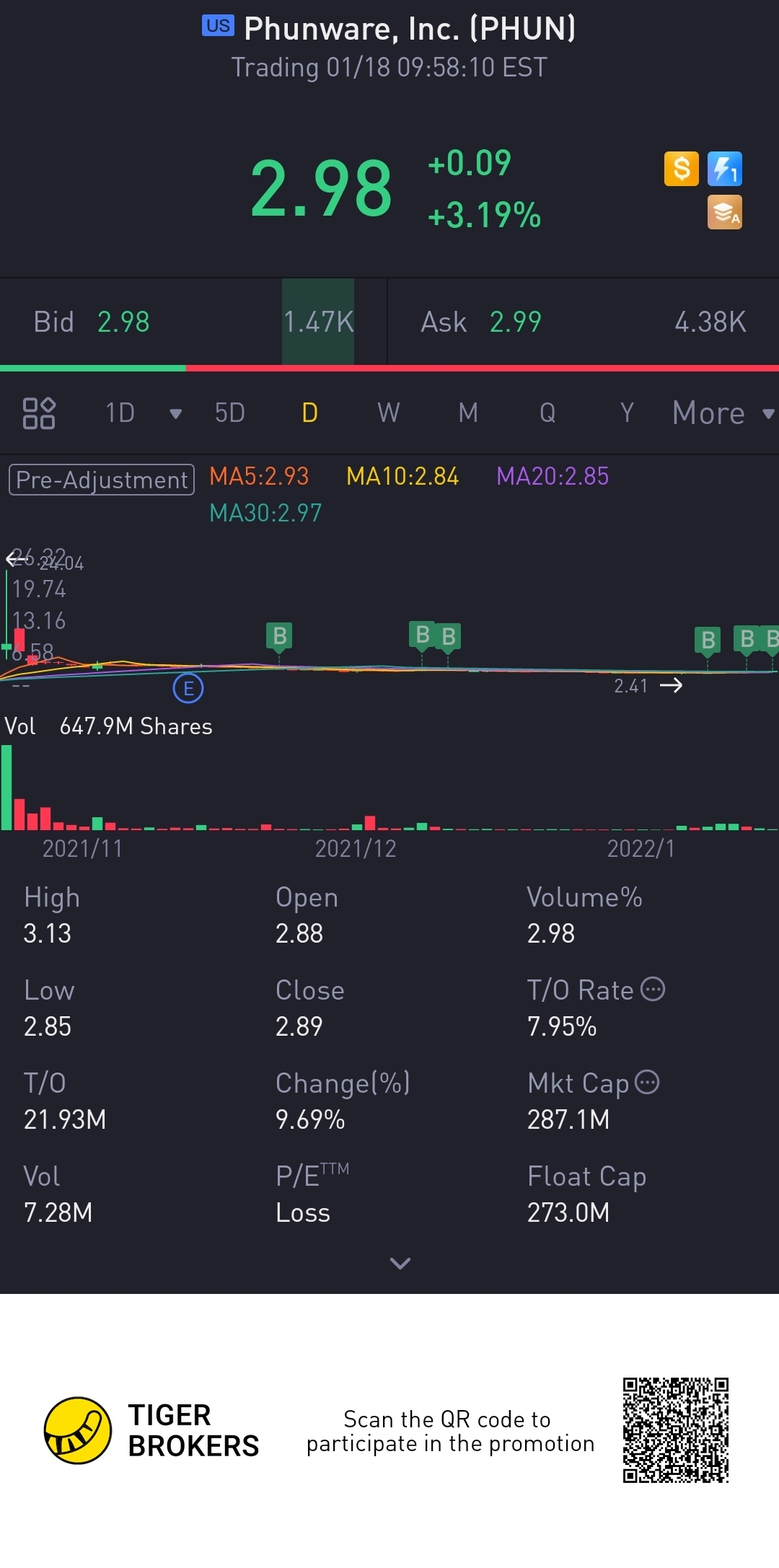Expand more stock details with the chevron

pos(400,1263)
